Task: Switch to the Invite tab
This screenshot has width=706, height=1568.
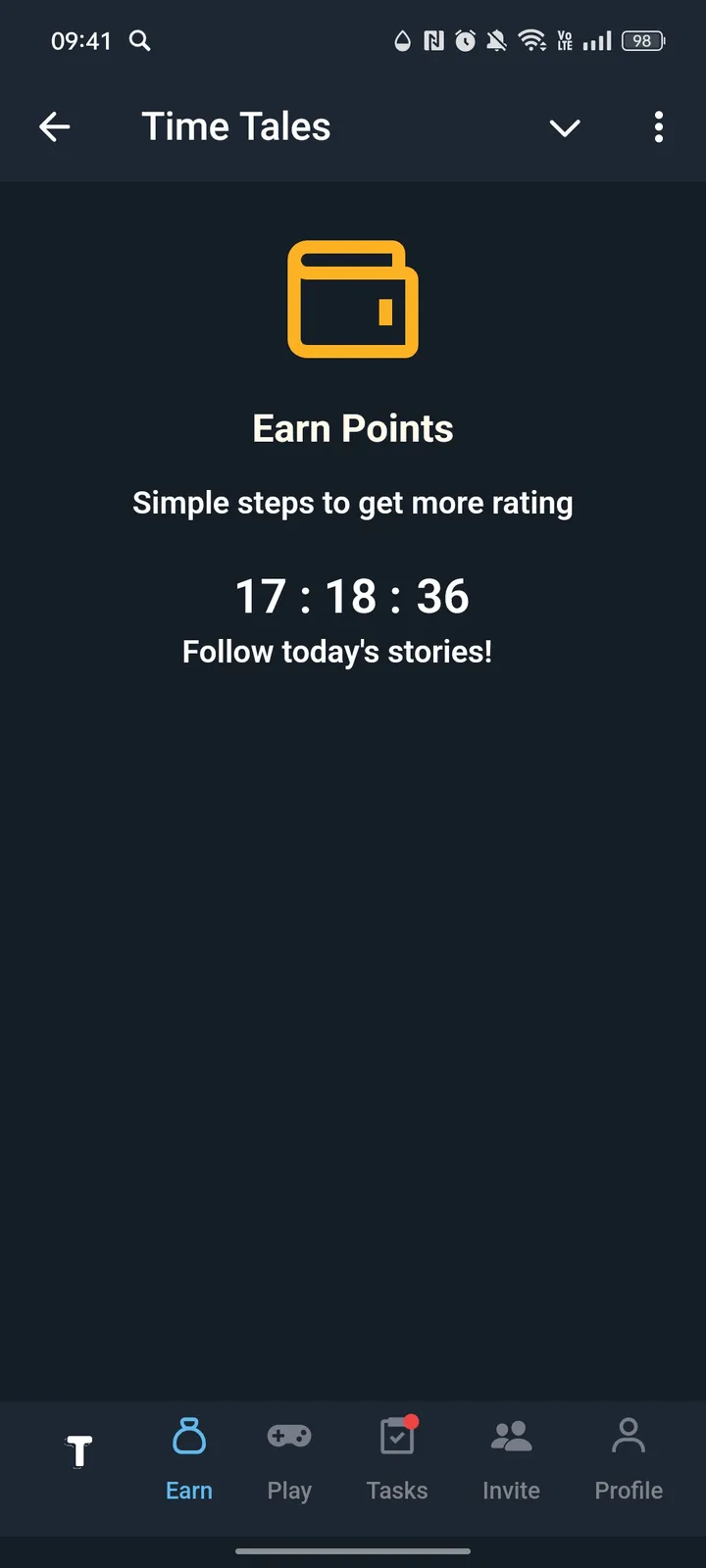Action: (x=511, y=1460)
